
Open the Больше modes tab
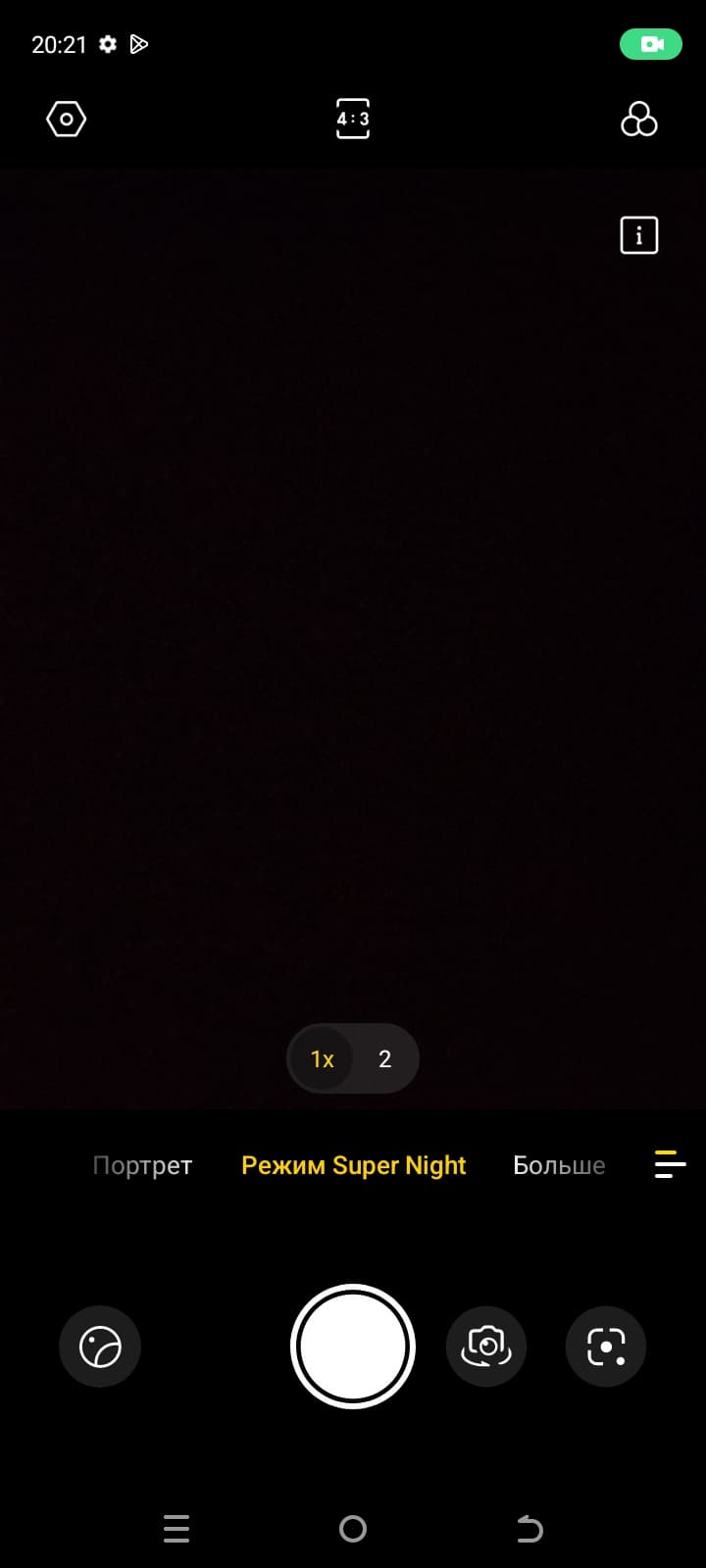[559, 1165]
